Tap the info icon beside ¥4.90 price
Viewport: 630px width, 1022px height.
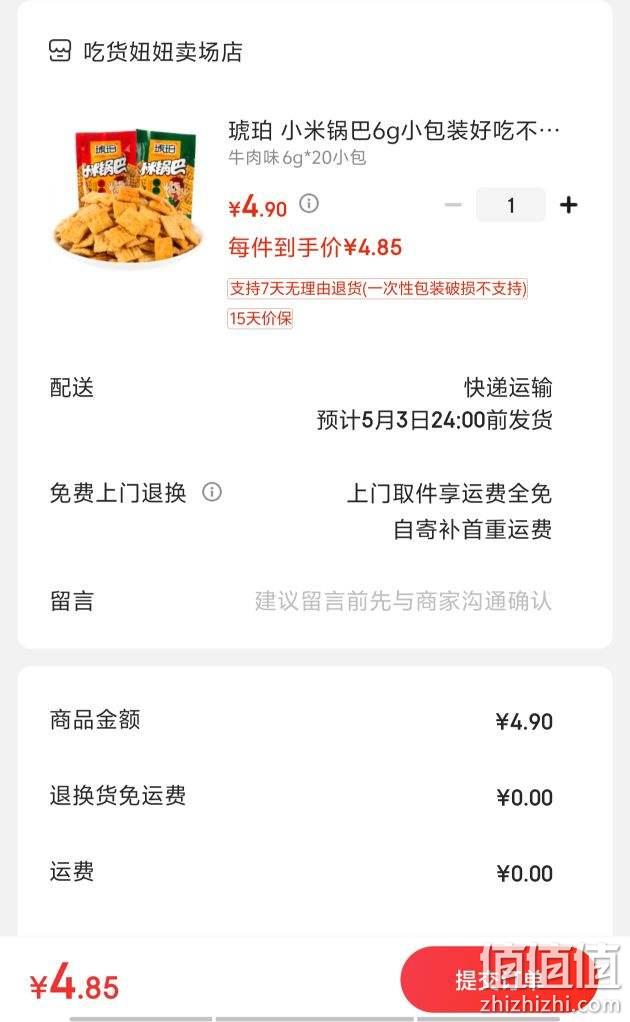click(309, 204)
